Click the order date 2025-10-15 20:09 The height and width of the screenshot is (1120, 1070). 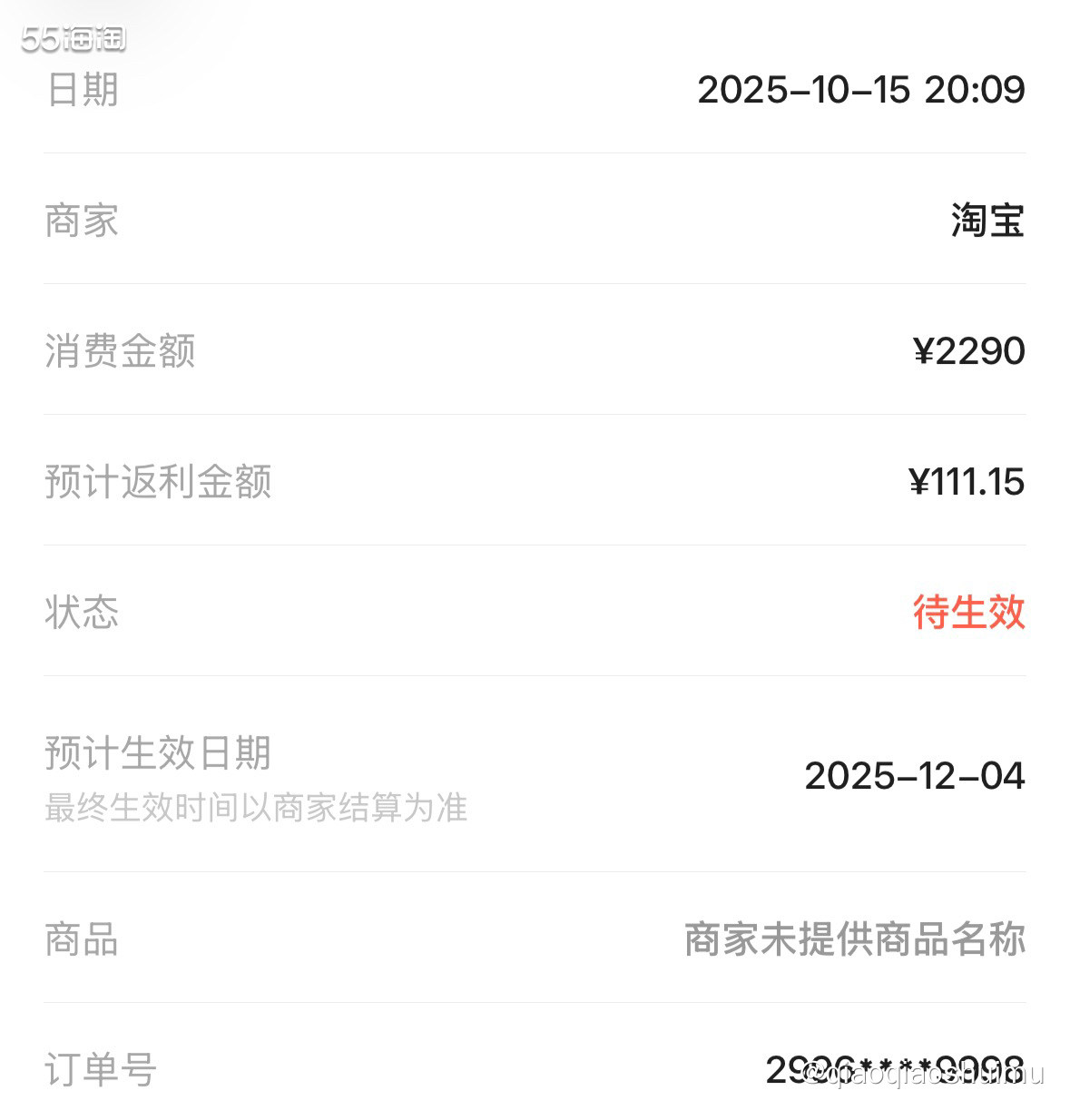coord(860,90)
